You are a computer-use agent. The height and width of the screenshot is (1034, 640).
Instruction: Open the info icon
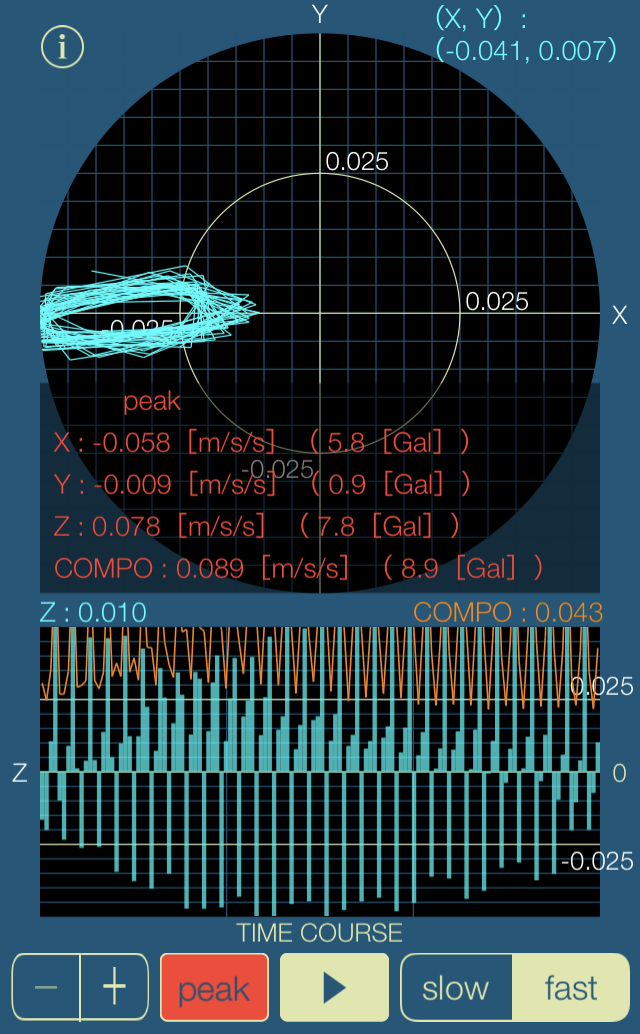point(63,47)
